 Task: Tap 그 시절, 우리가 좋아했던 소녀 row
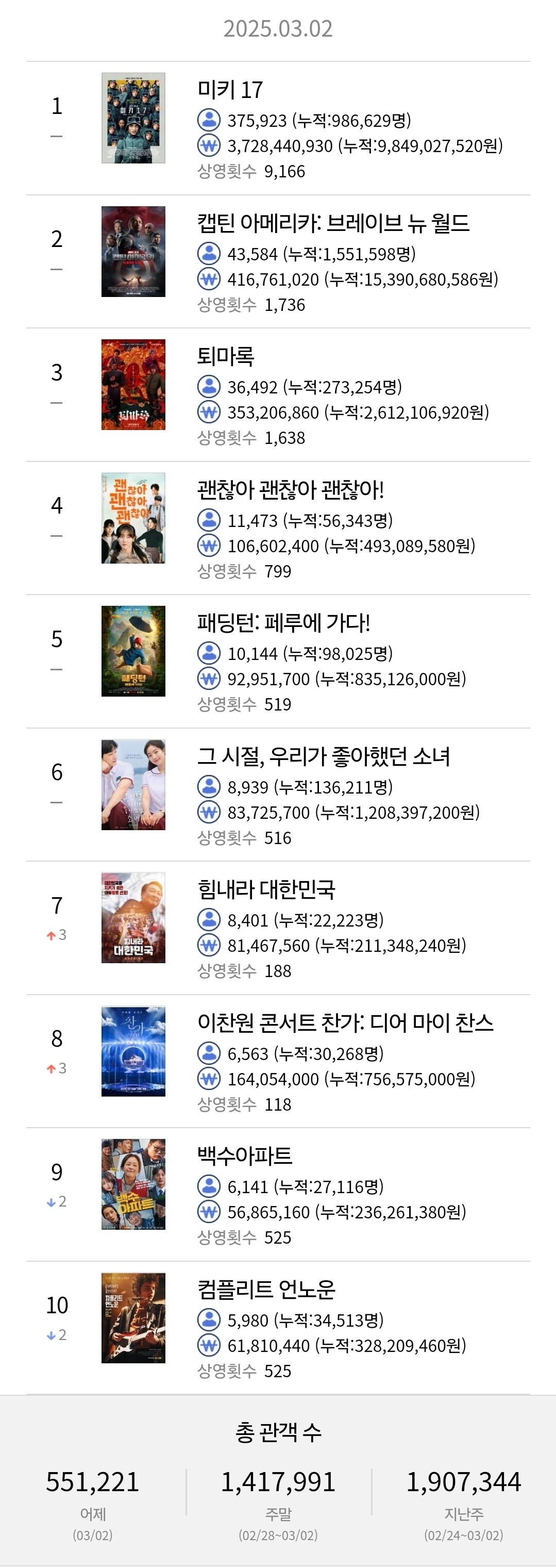pyautogui.click(x=278, y=795)
